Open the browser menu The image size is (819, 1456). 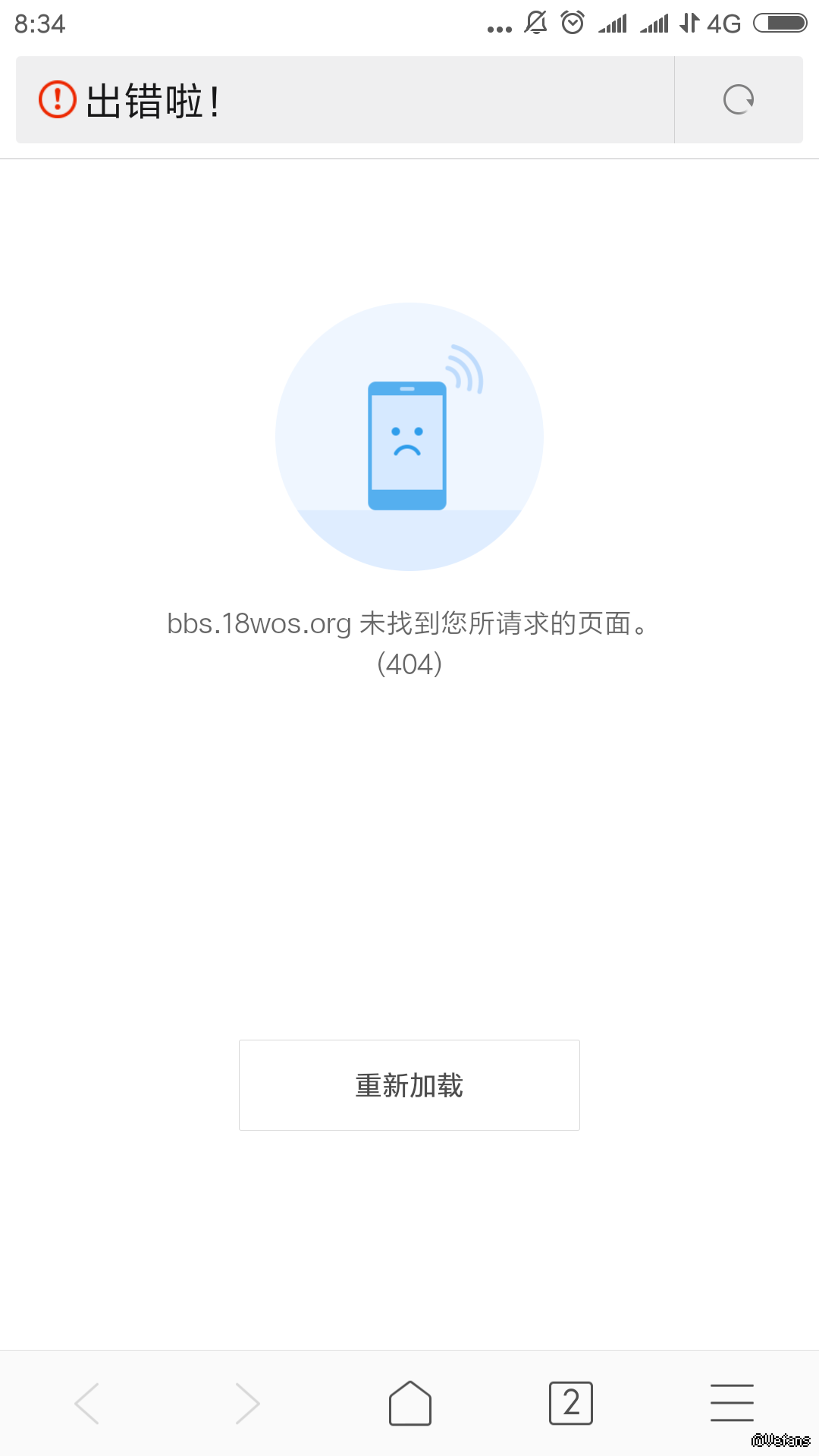coord(732,1402)
